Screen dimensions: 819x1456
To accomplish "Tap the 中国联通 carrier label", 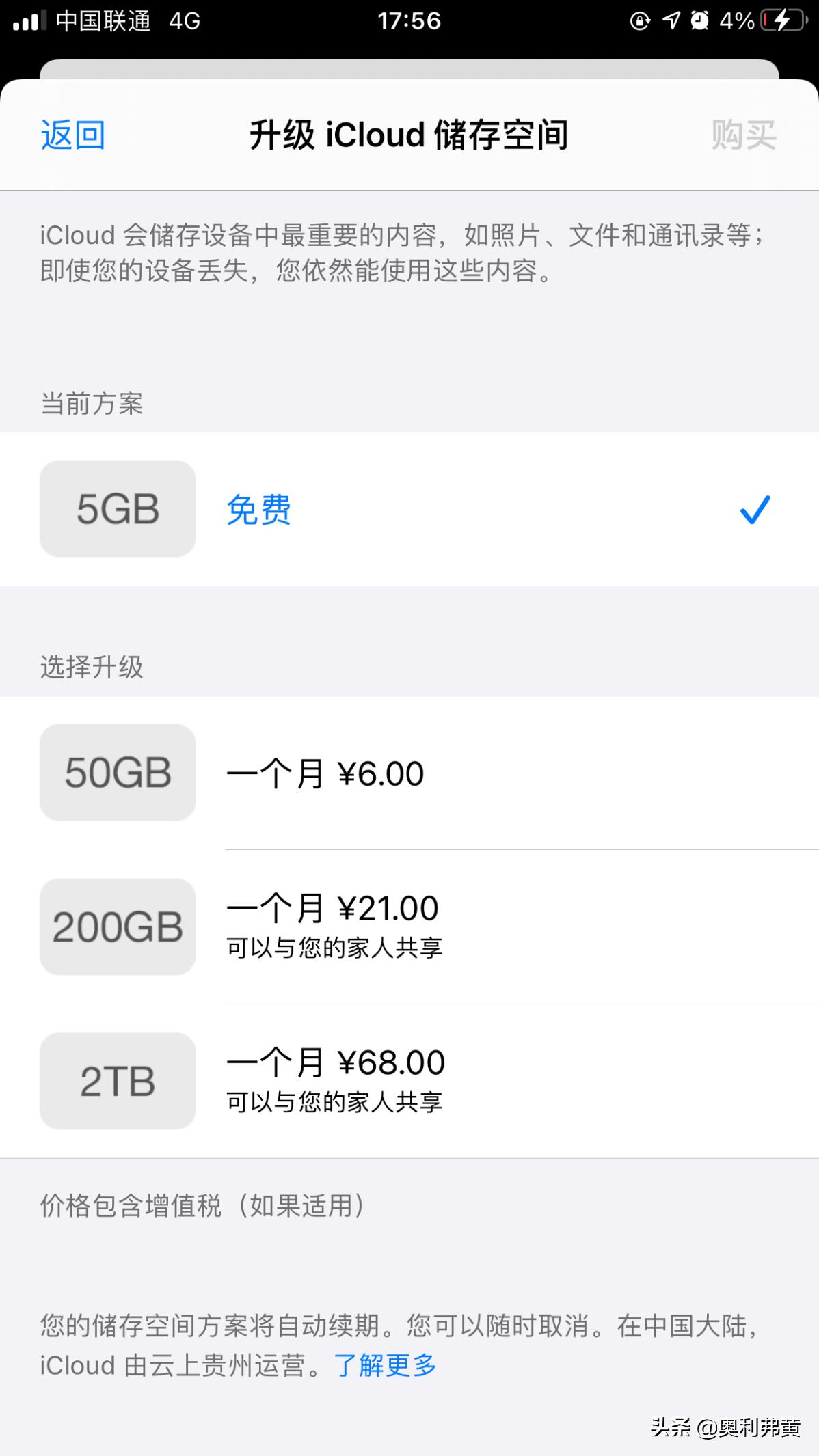I will pos(103,20).
